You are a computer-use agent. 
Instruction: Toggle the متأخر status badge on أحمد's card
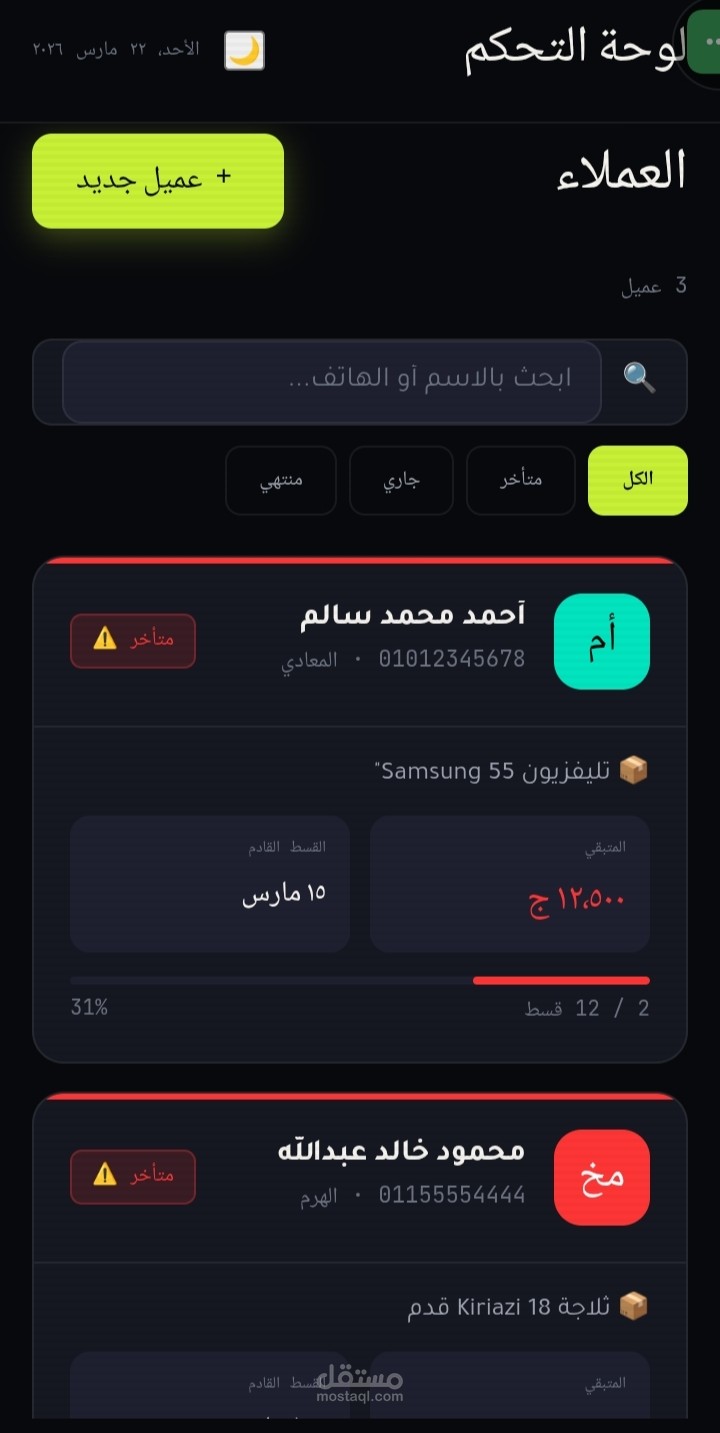click(133, 640)
